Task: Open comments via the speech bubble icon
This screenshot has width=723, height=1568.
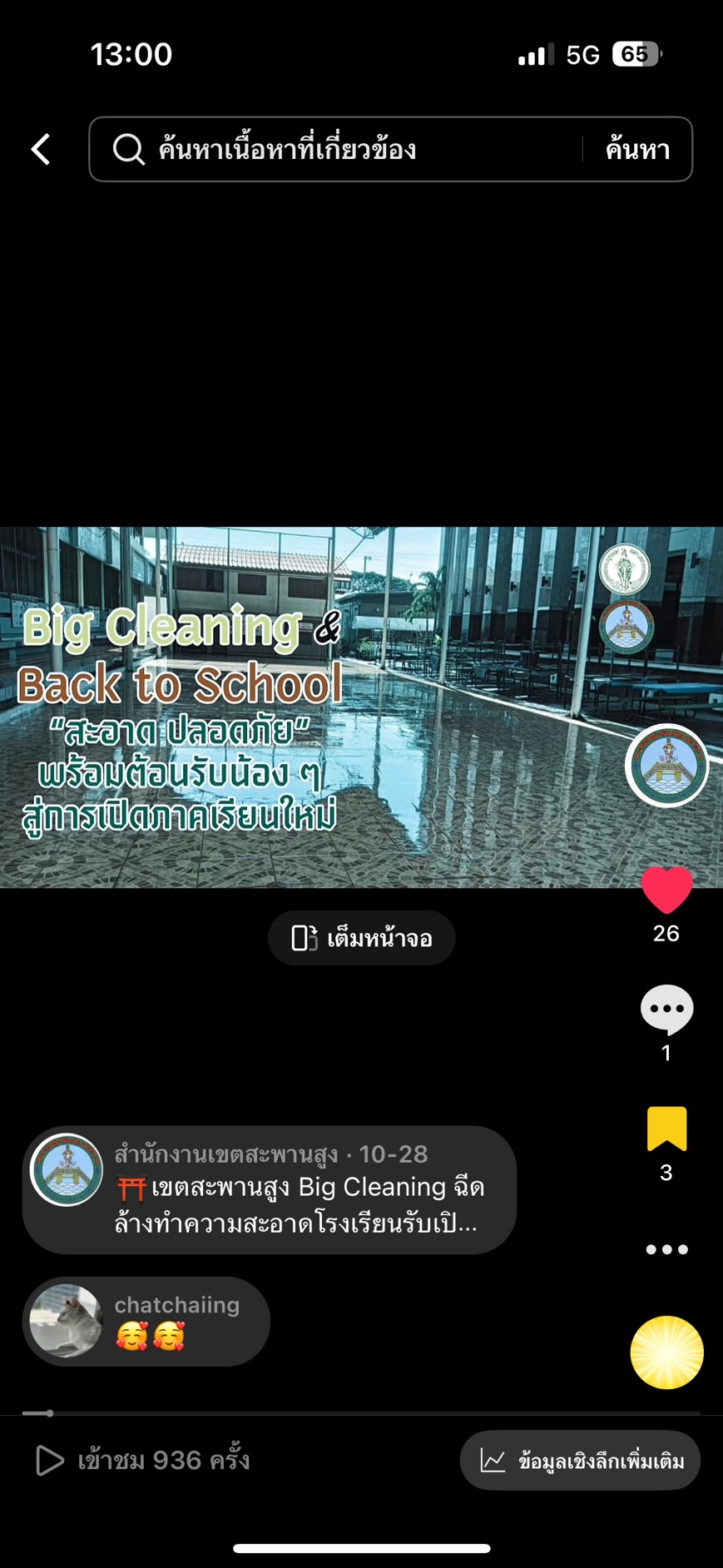Action: click(x=666, y=1010)
